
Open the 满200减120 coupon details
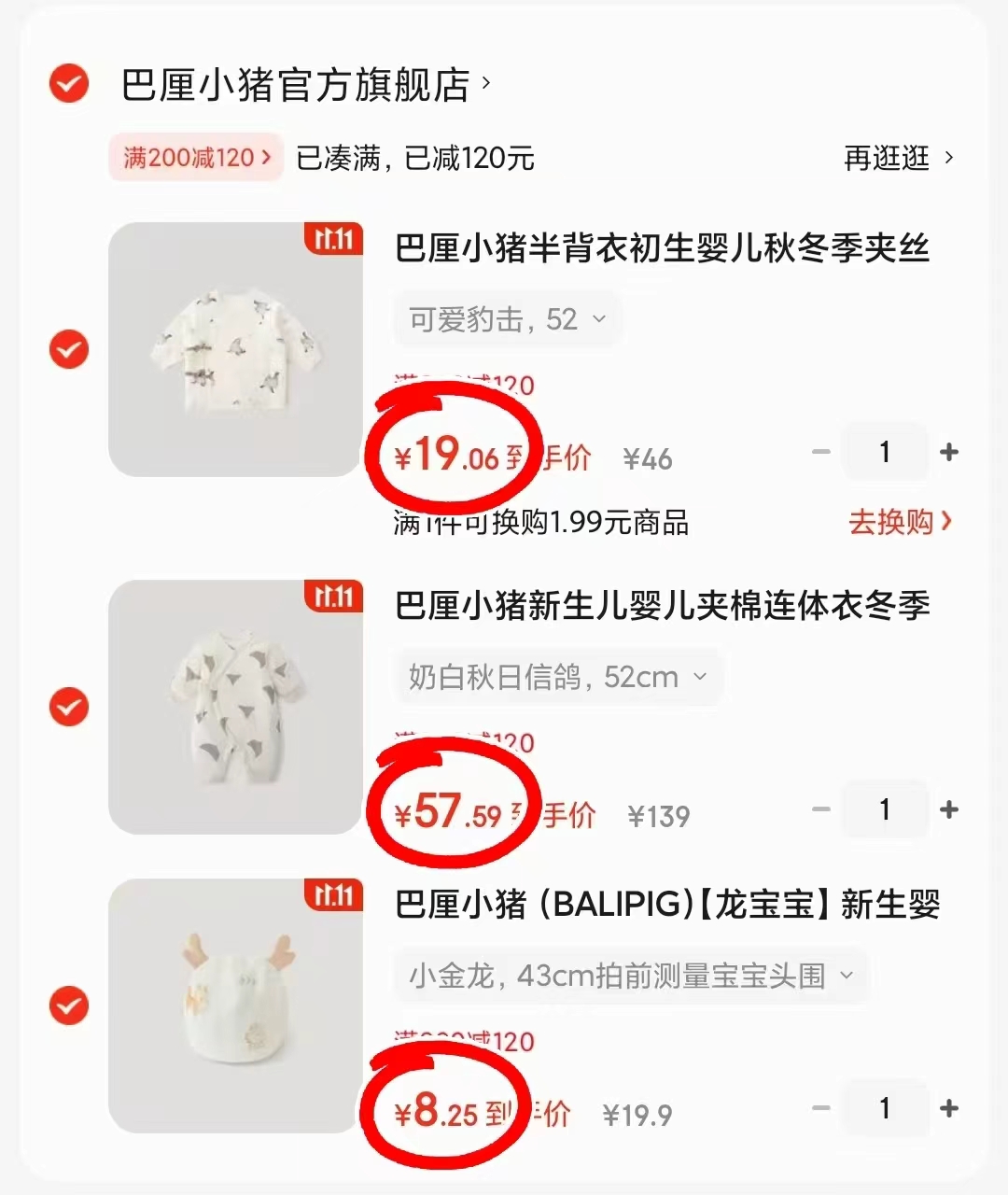tap(194, 158)
